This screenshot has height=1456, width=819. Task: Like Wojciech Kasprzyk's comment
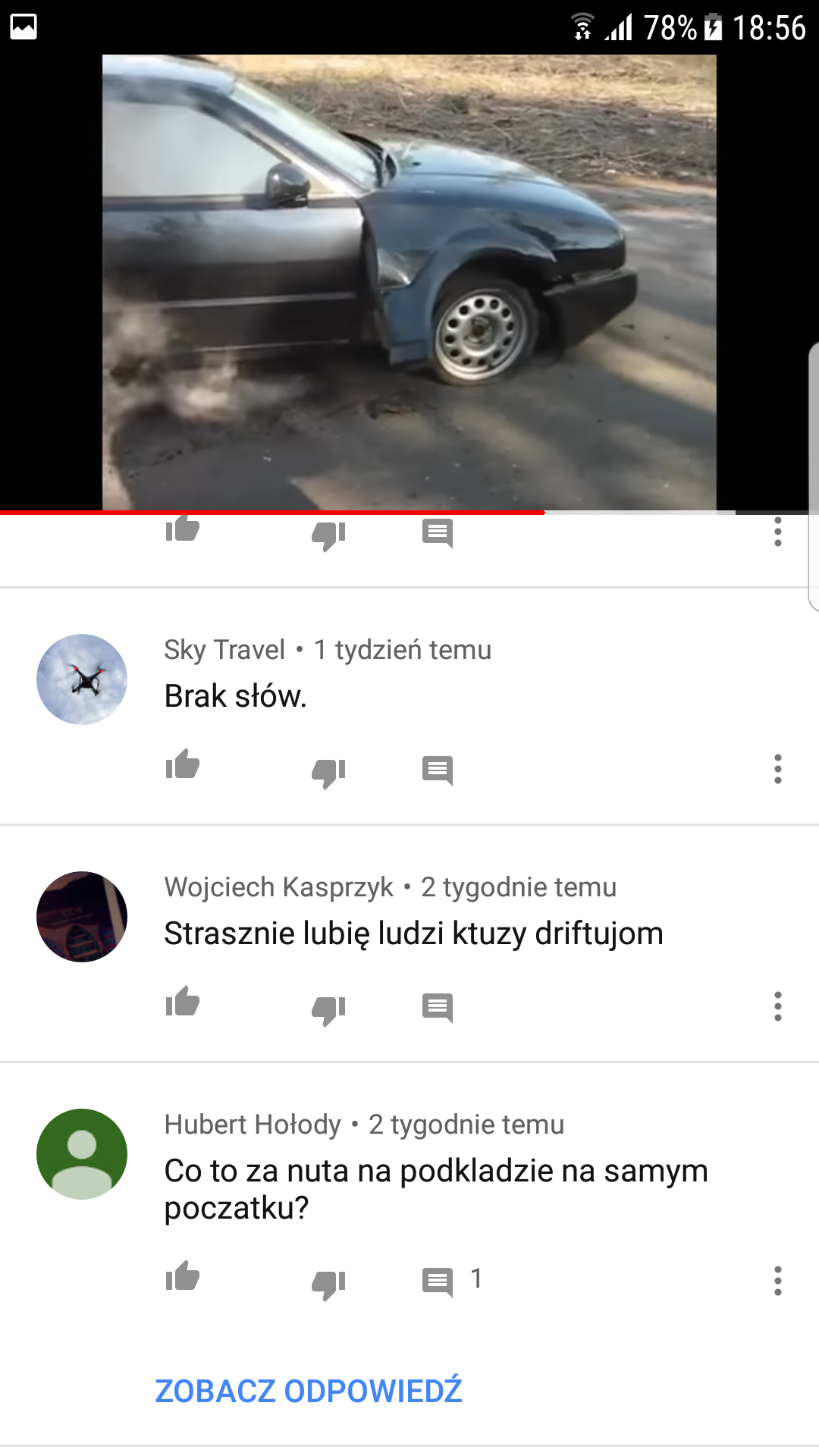[x=183, y=1003]
